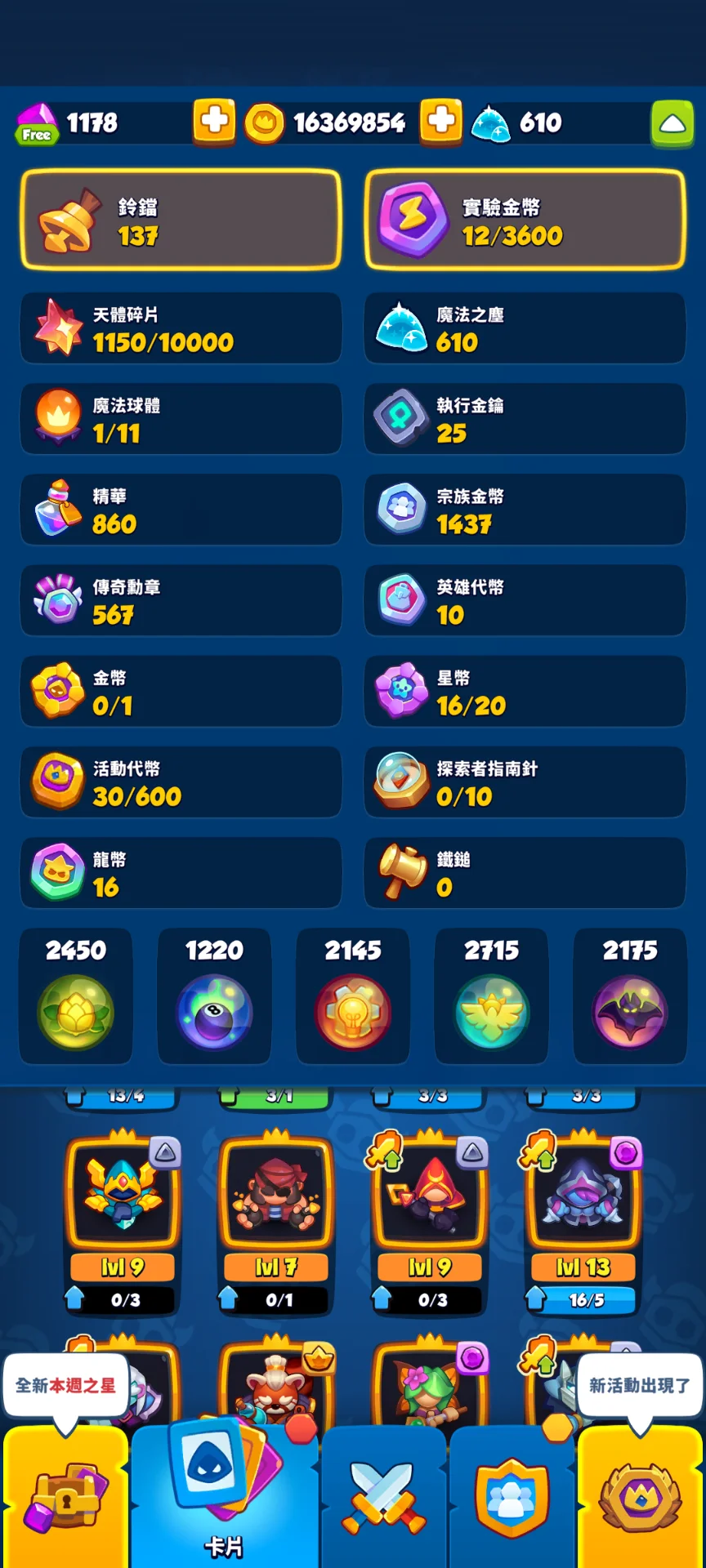Open the 2450 green faction orb
The width and height of the screenshot is (706, 1568).
(x=76, y=996)
